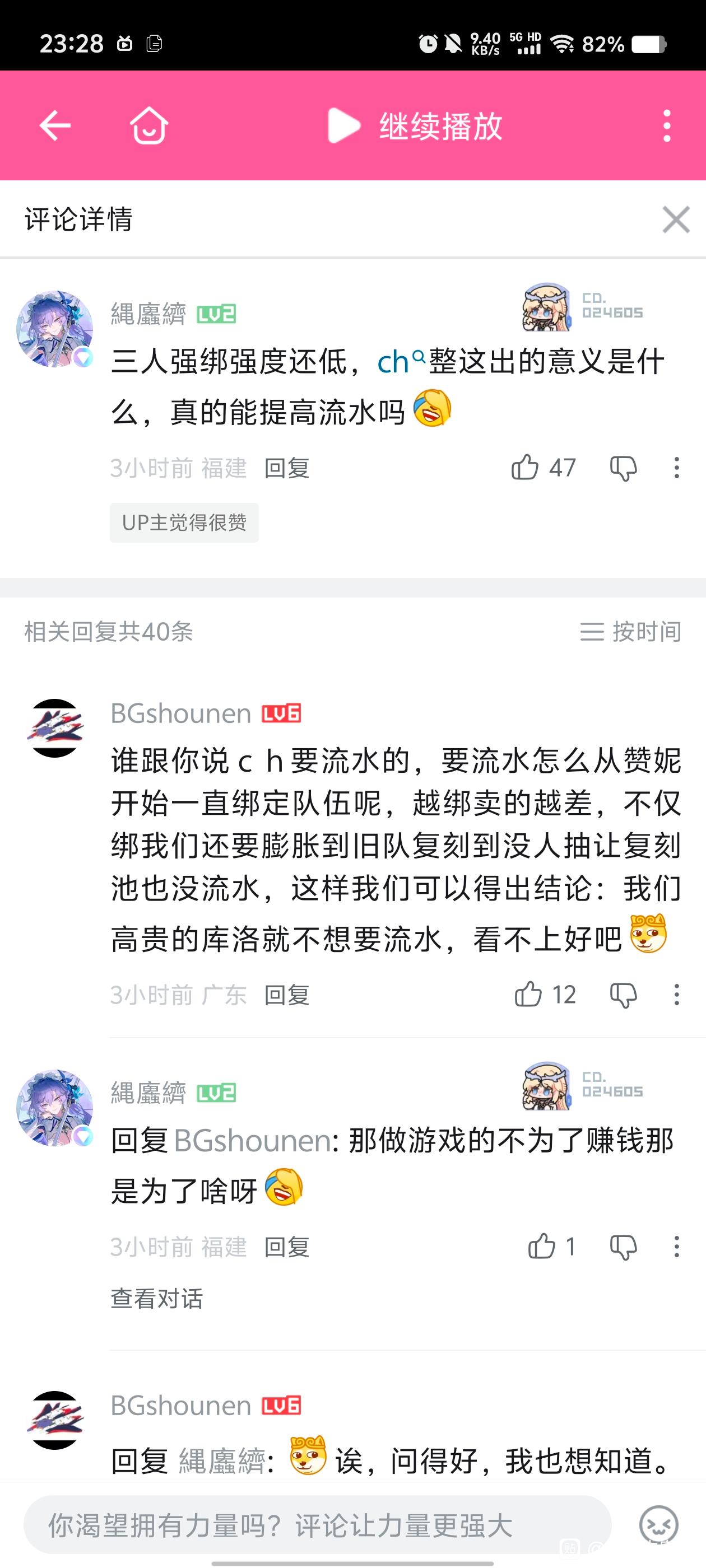Reply to the top comment via 回复
The width and height of the screenshot is (706, 1568).
[x=287, y=468]
